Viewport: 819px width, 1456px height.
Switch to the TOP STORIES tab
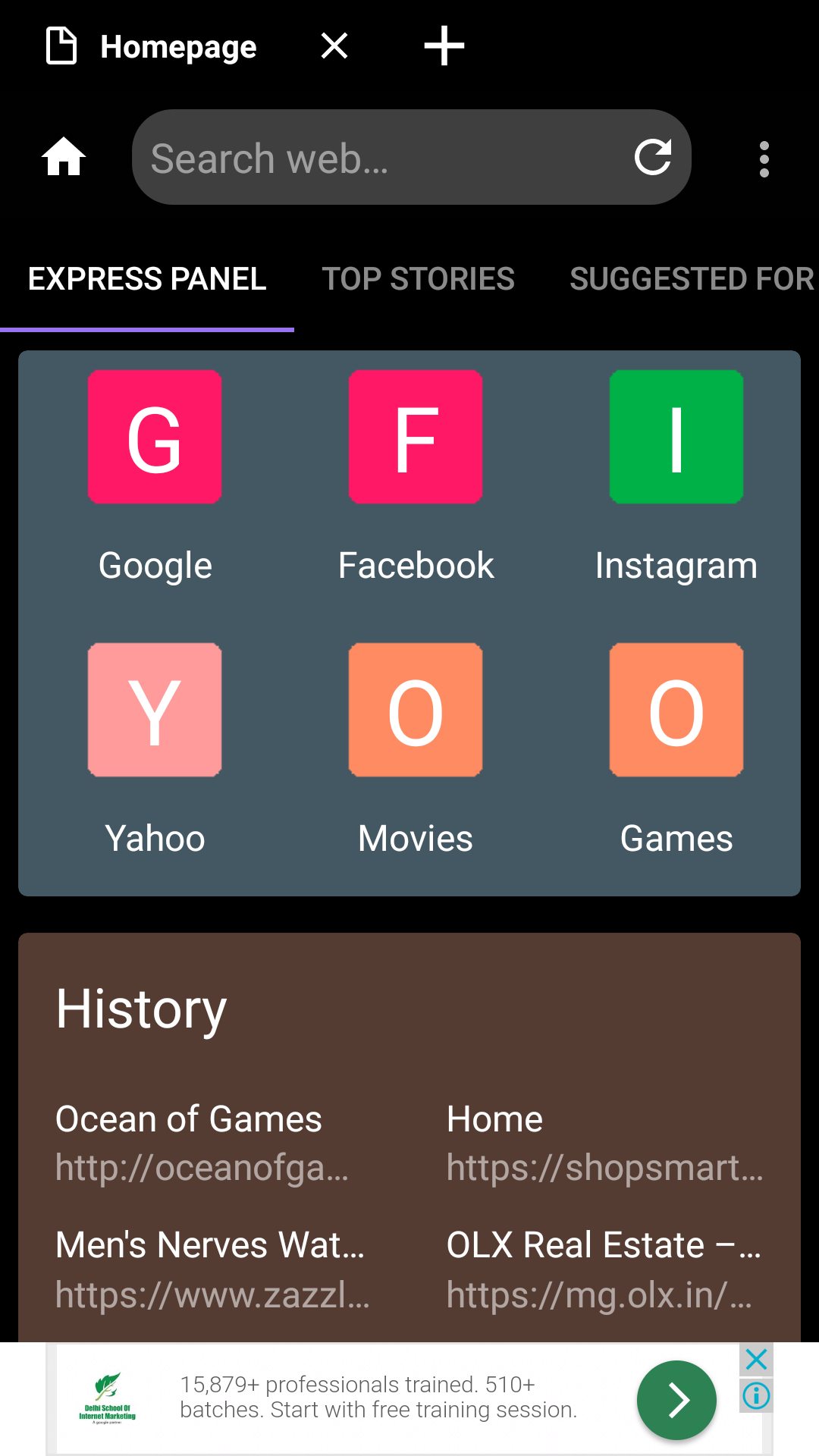click(x=418, y=278)
